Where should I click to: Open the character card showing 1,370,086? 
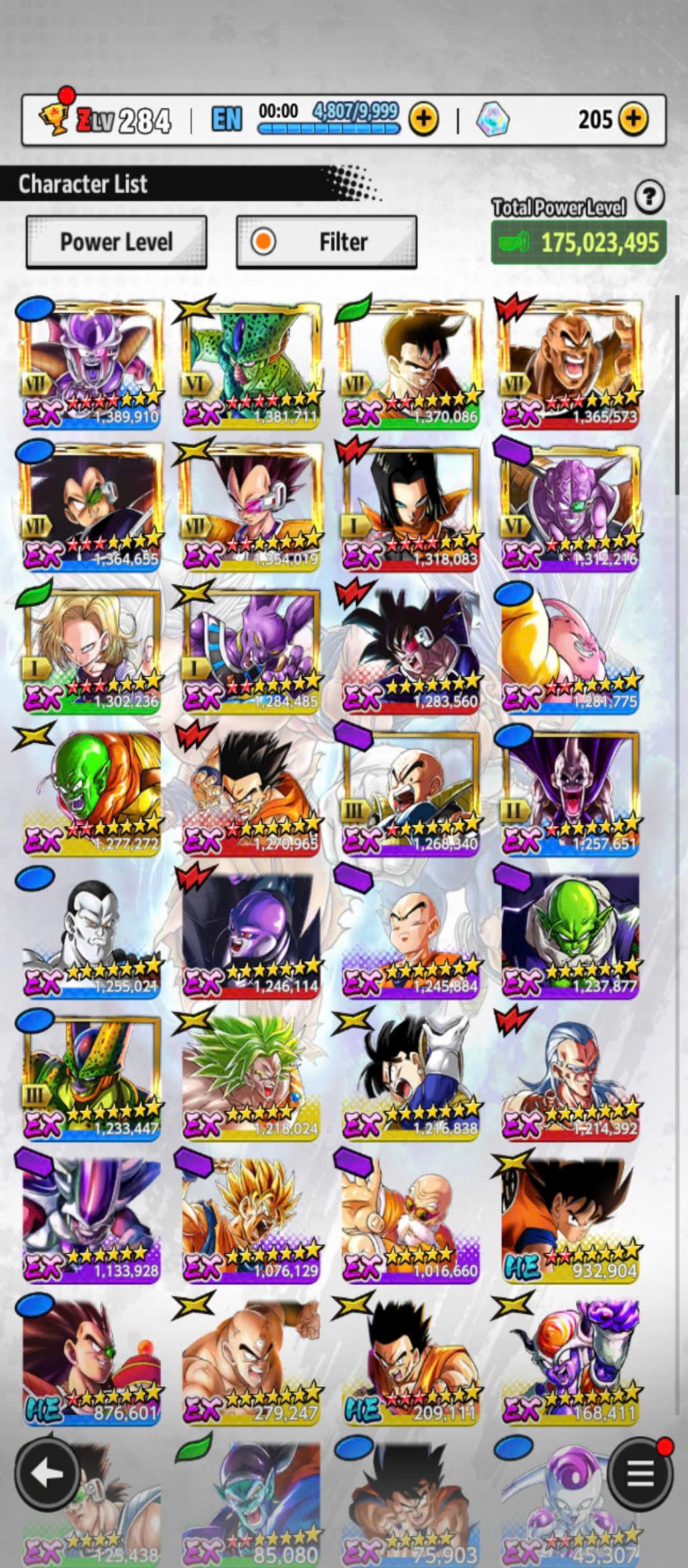[x=410, y=364]
